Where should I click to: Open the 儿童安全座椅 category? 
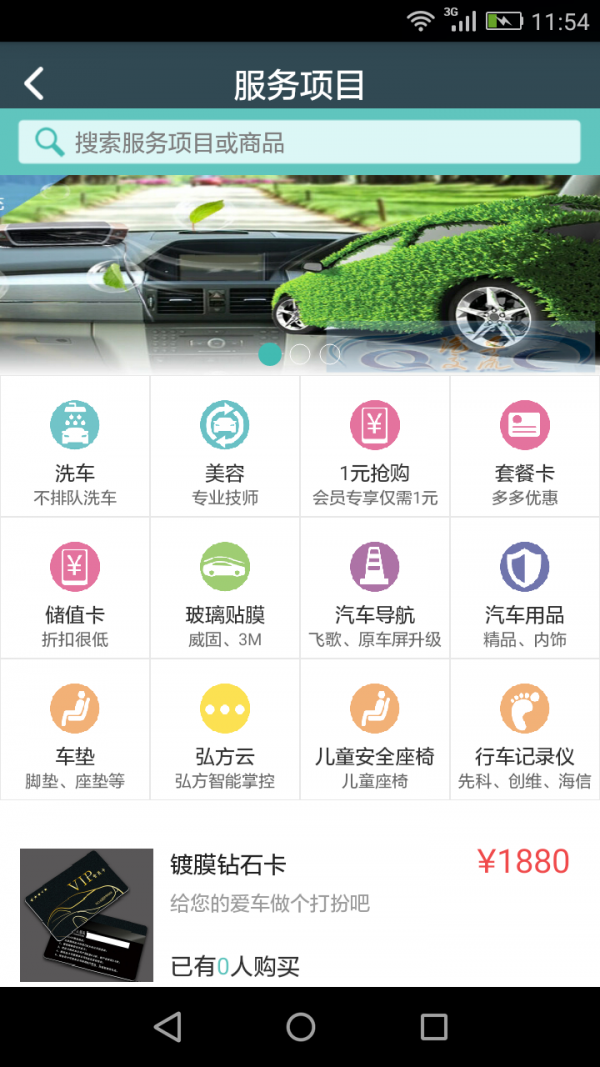pos(375,731)
